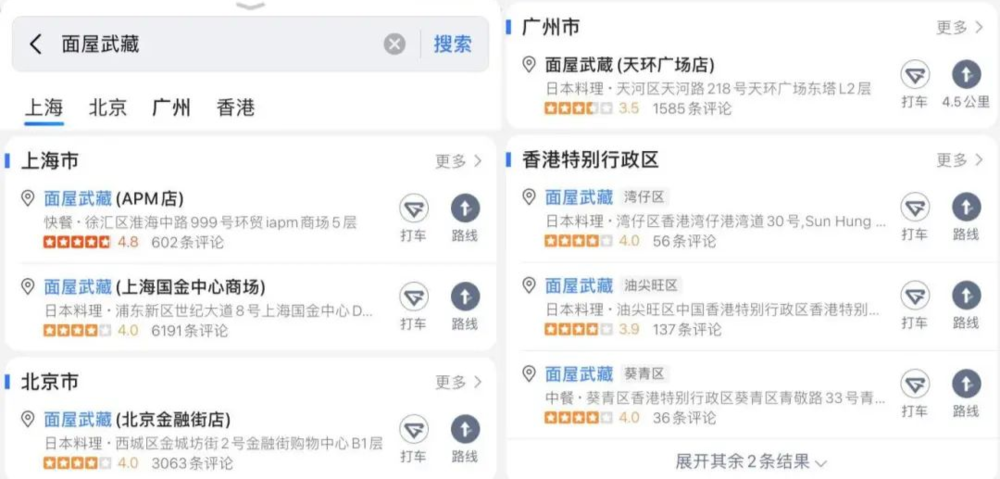Open the 面屋武藏 (天环广场店) result
The width and height of the screenshot is (1000, 479).
click(629, 65)
